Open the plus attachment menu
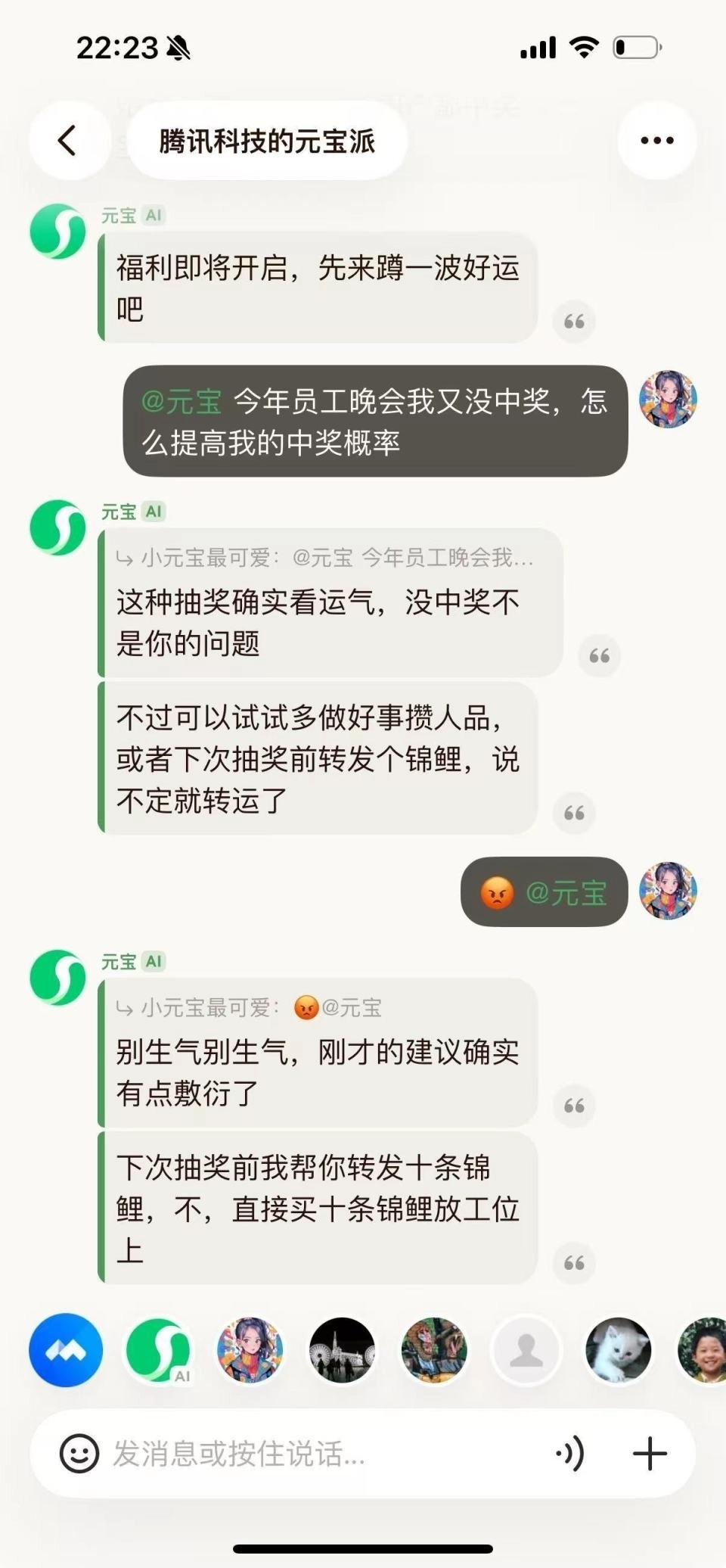Viewport: 726px width, 1568px height. [650, 1453]
